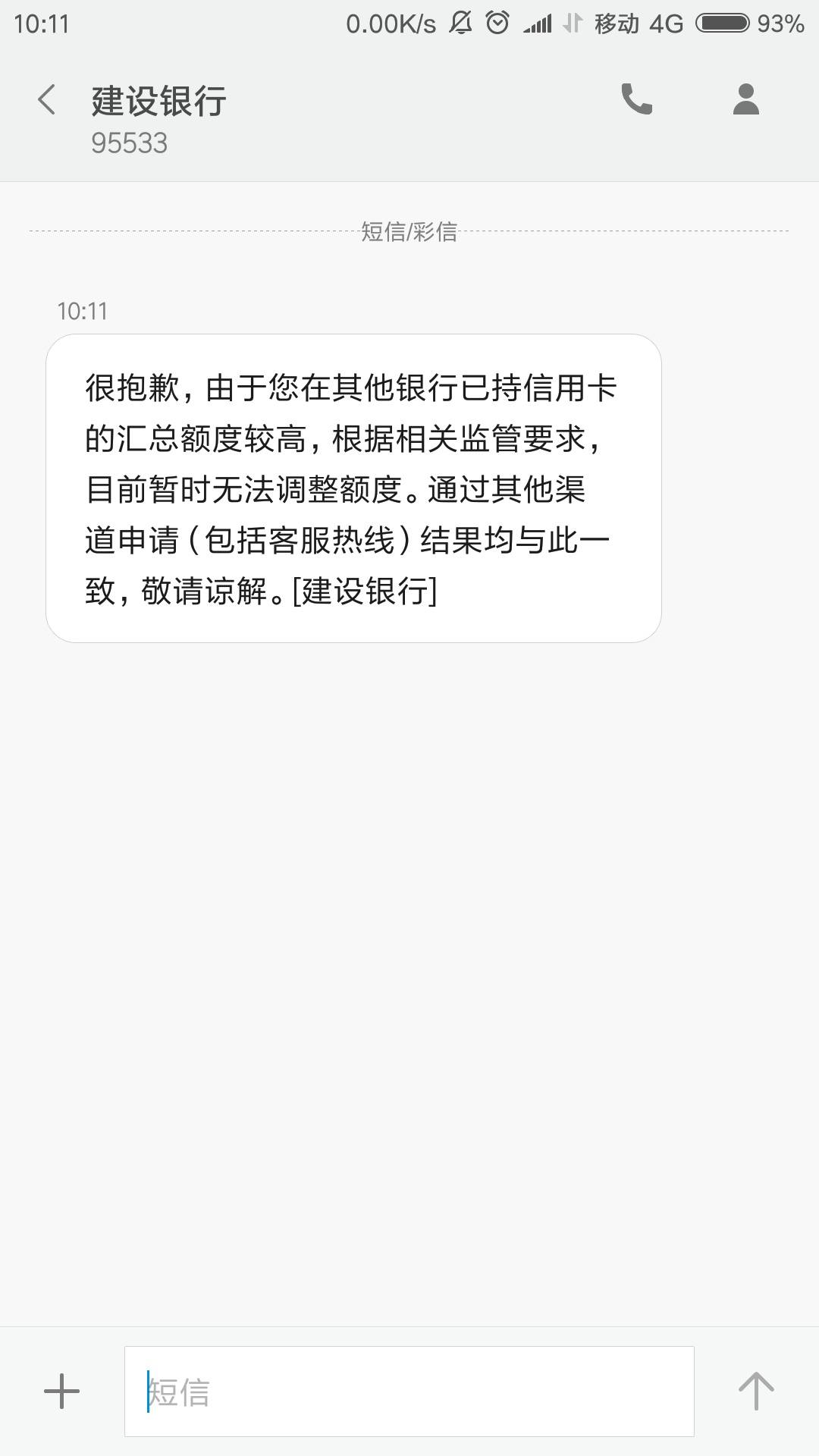Open contact details for 建设银行
819x1456 pixels.
[746, 99]
